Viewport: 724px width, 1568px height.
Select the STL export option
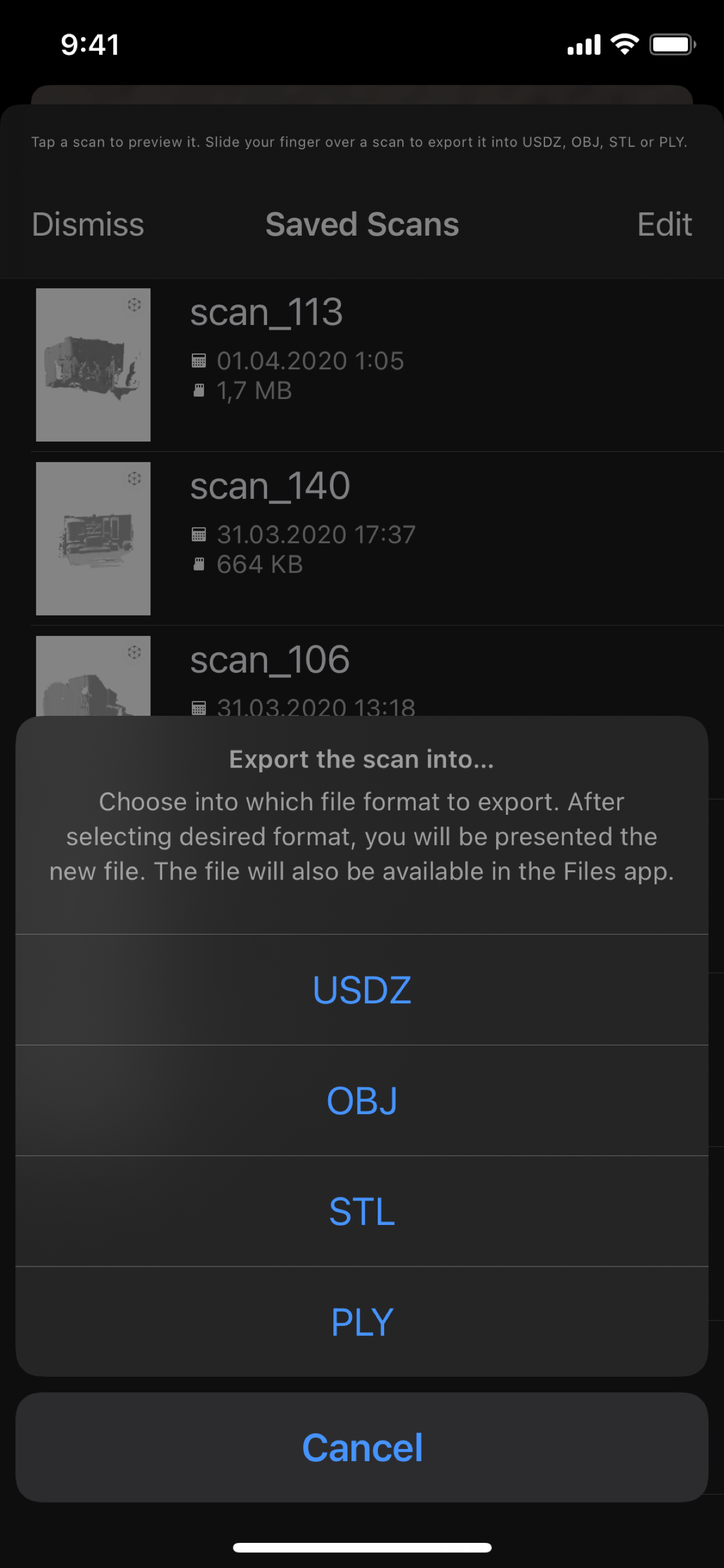pyautogui.click(x=362, y=1210)
